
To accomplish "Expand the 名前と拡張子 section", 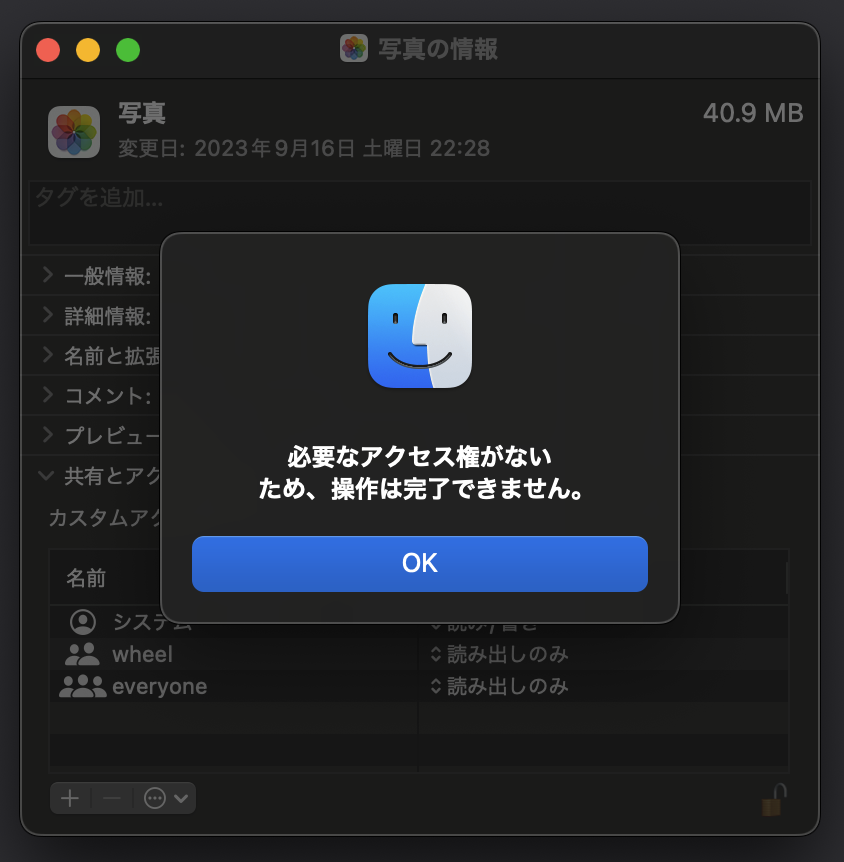I will [47, 355].
